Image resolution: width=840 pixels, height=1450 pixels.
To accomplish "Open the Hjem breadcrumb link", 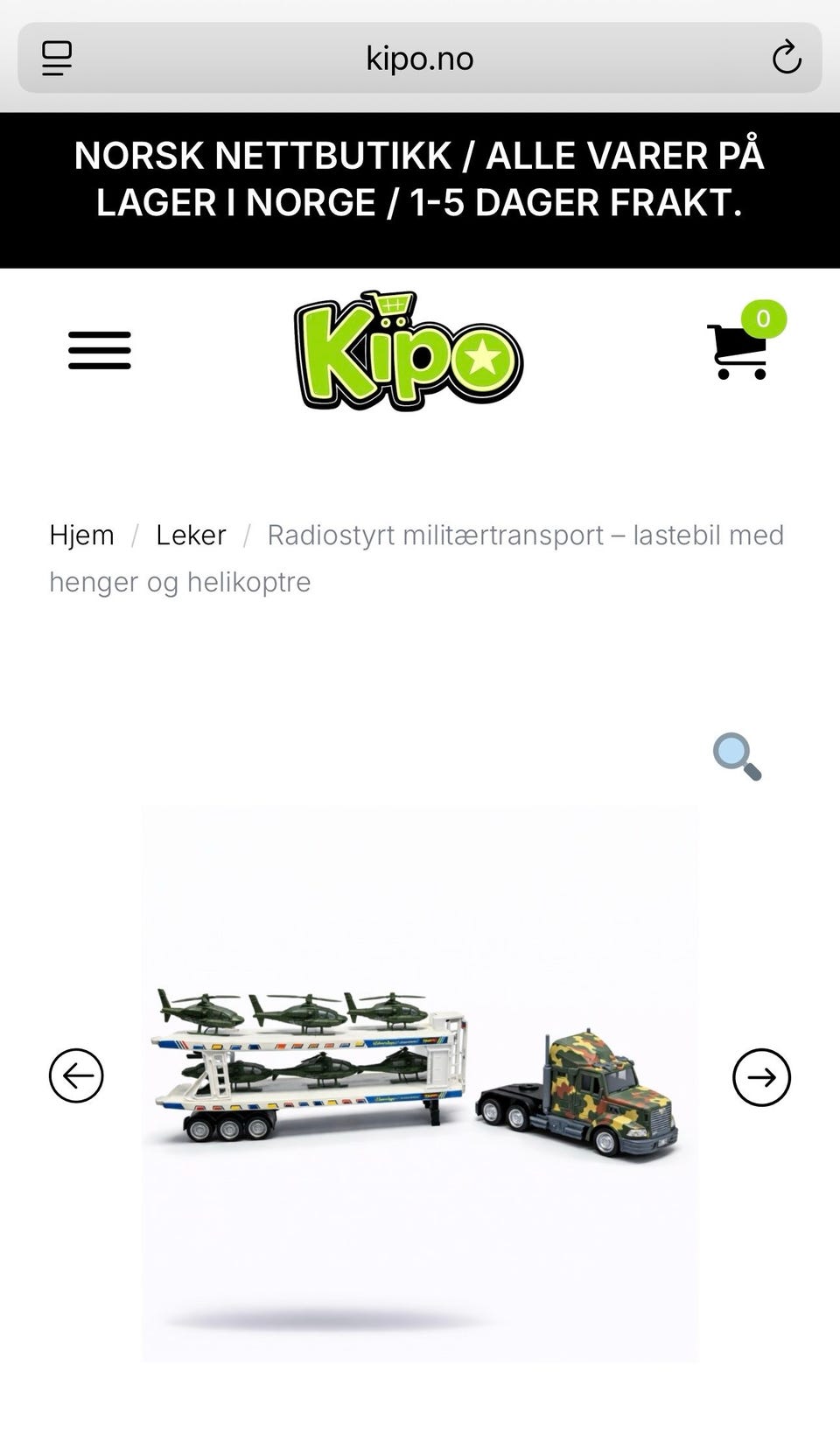I will (x=81, y=535).
